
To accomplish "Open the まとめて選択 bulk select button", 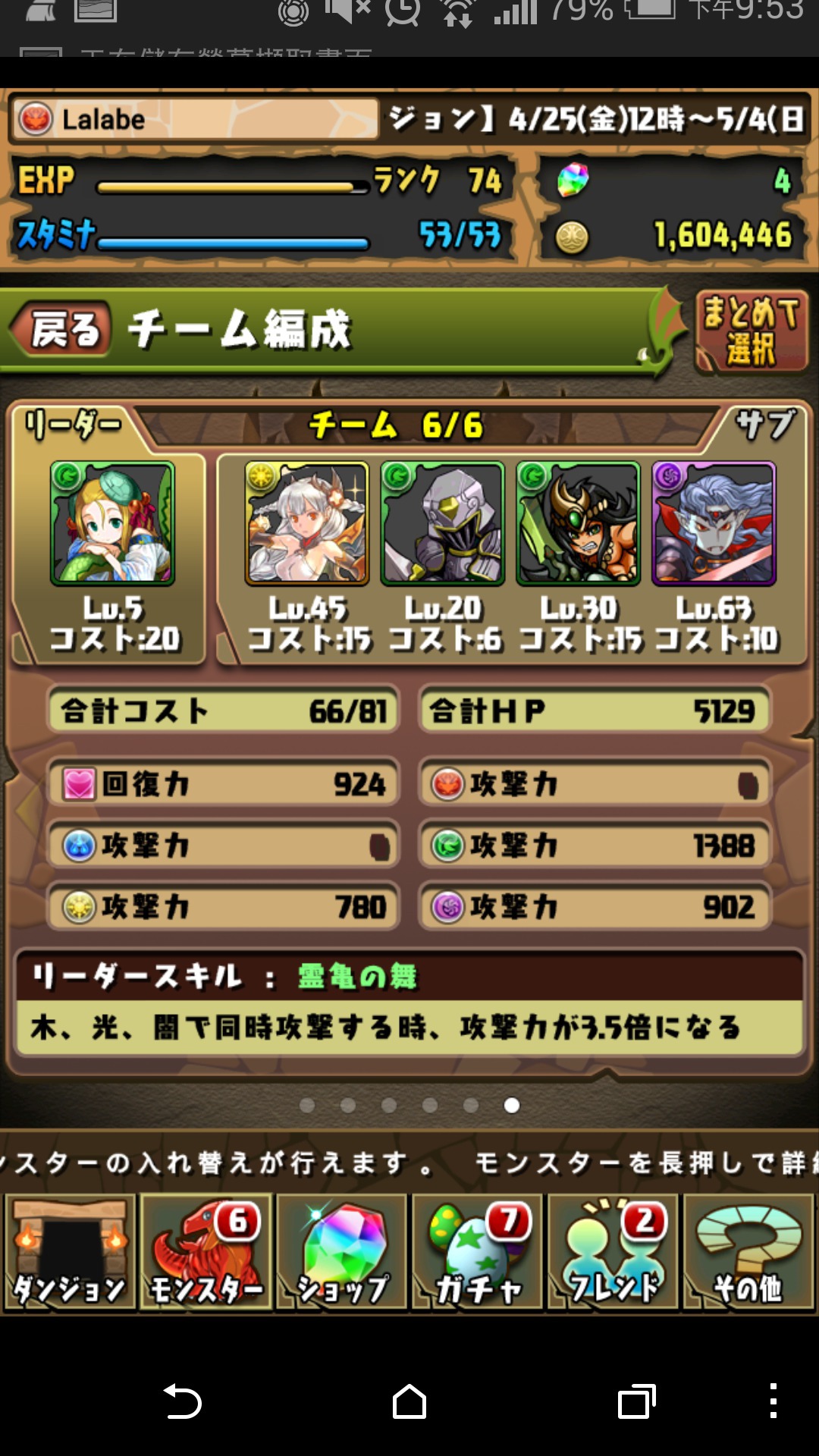I will click(752, 332).
